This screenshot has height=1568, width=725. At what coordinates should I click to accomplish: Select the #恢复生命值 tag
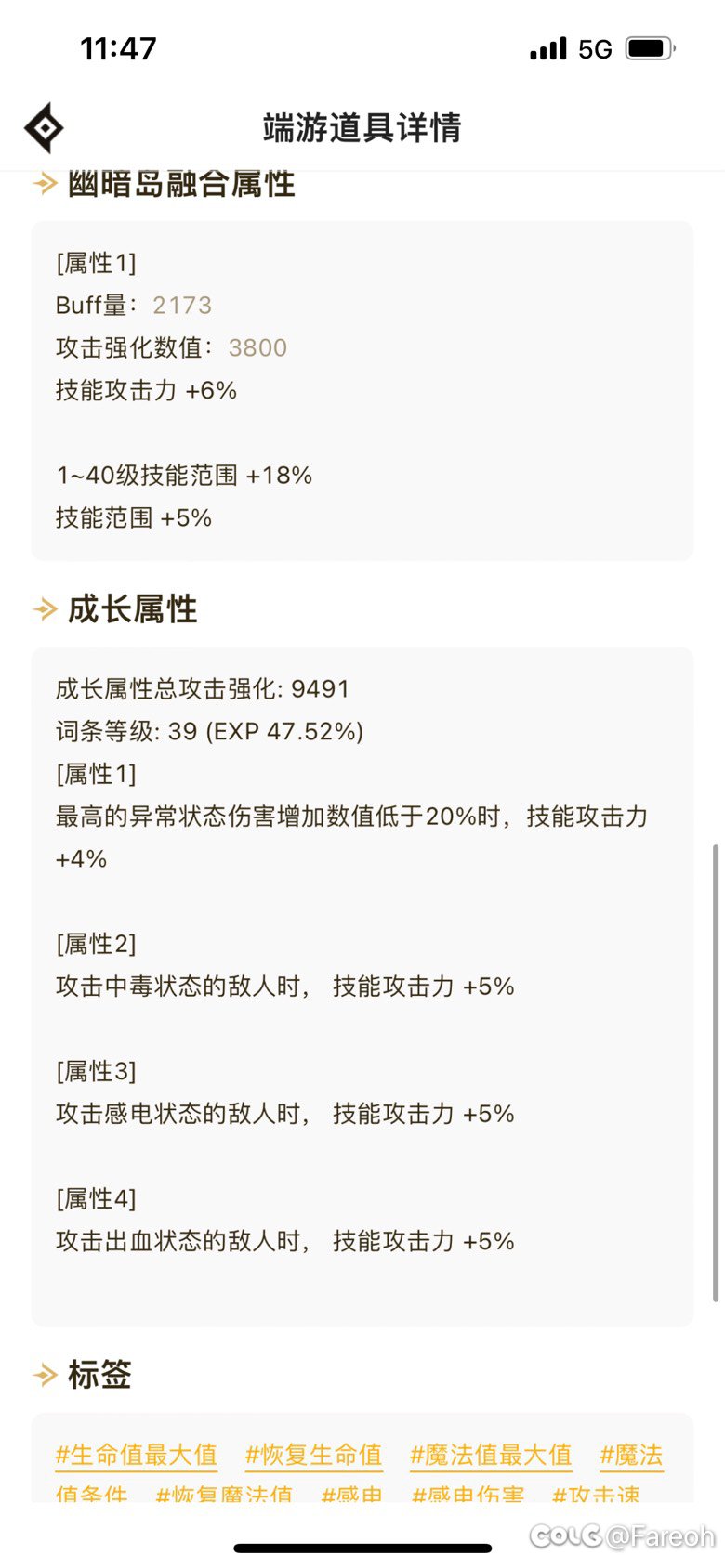(x=313, y=1455)
